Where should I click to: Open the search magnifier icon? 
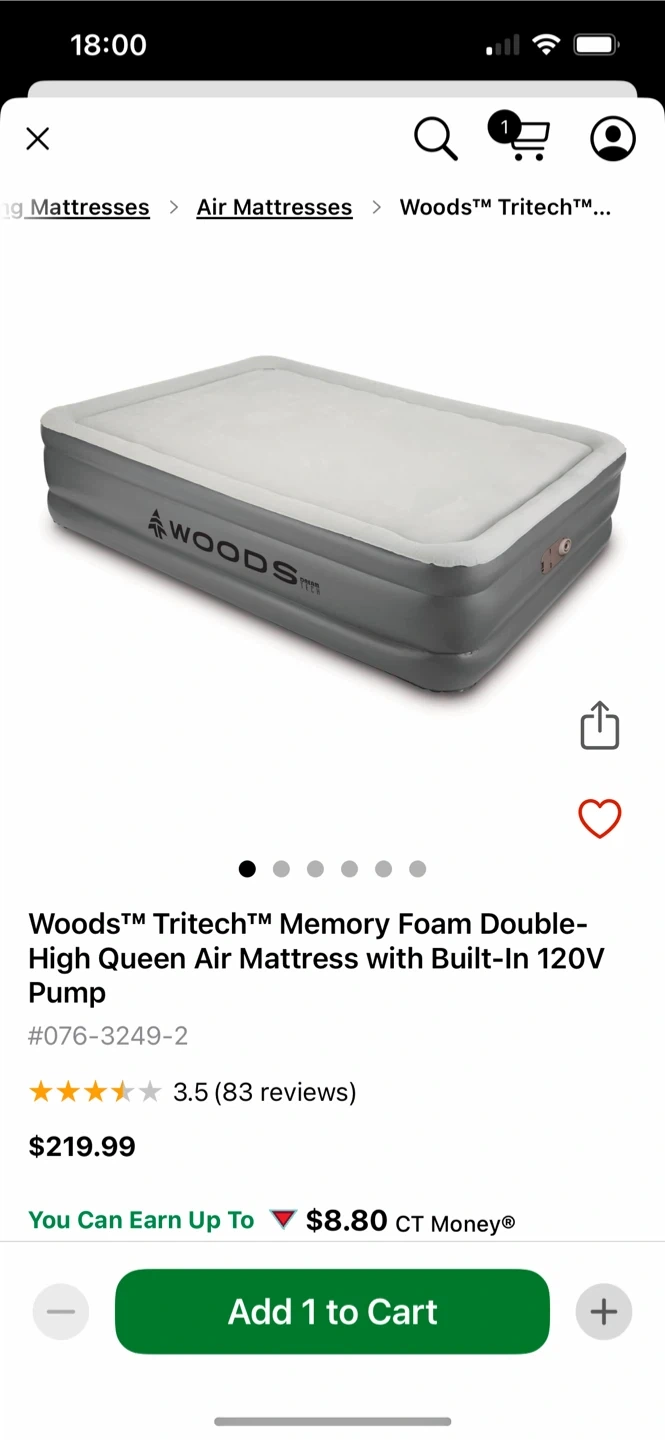pos(435,139)
